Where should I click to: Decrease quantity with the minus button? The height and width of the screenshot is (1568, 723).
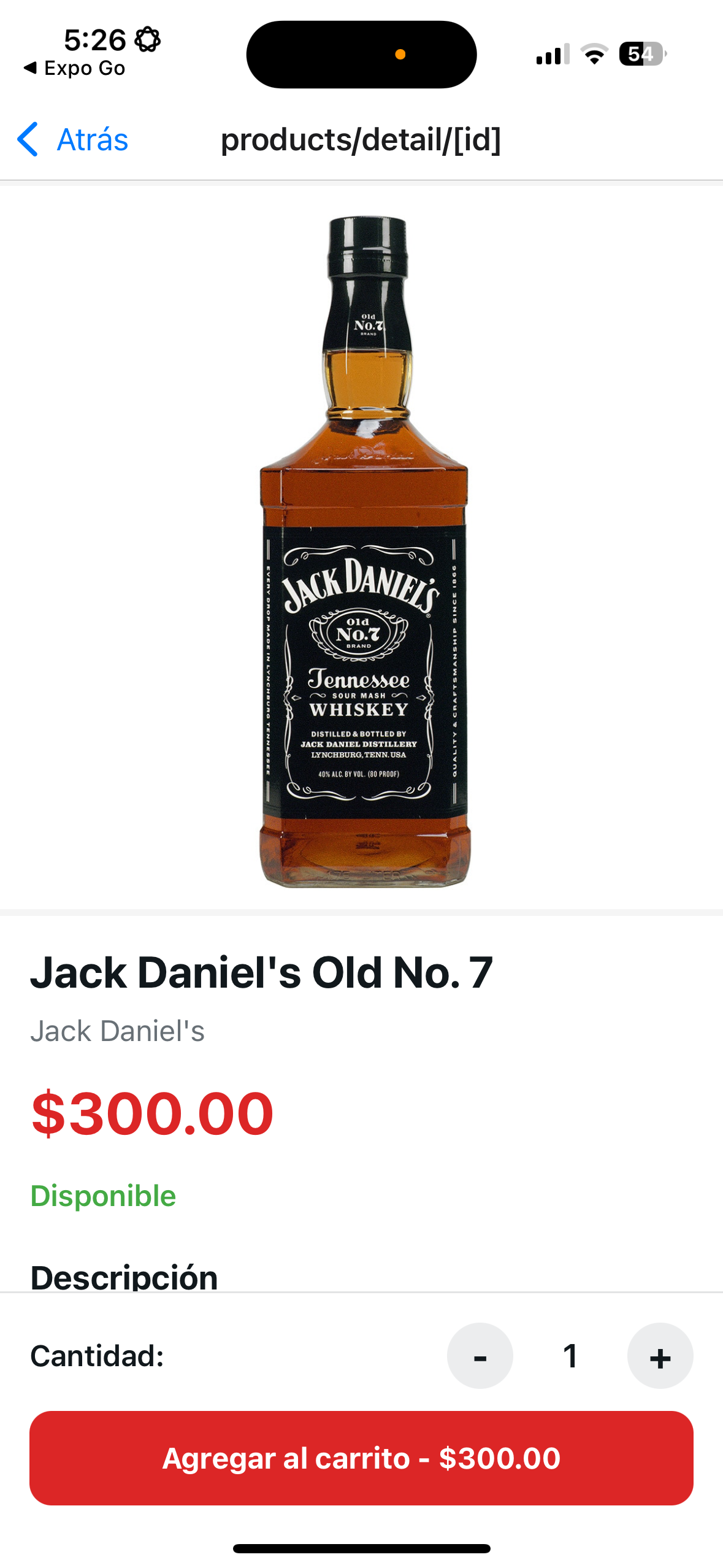480,1355
